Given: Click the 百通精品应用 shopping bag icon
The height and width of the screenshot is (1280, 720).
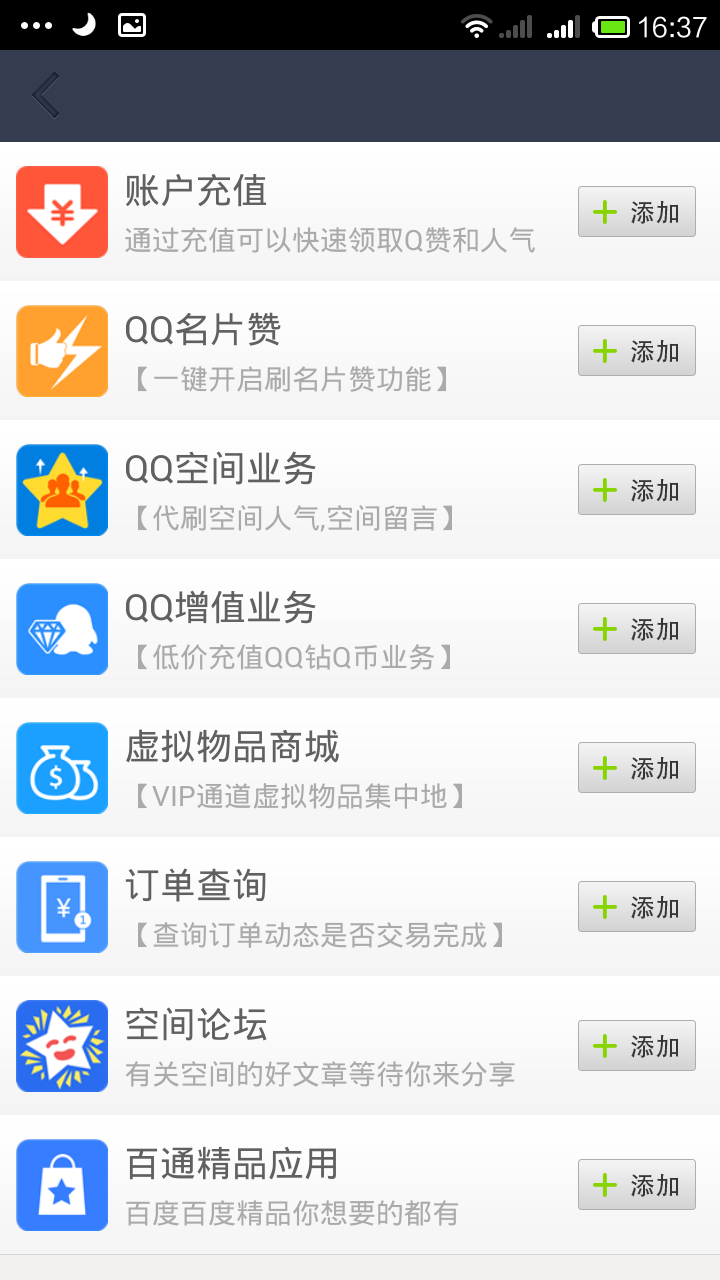Looking at the screenshot, I should [61, 1185].
